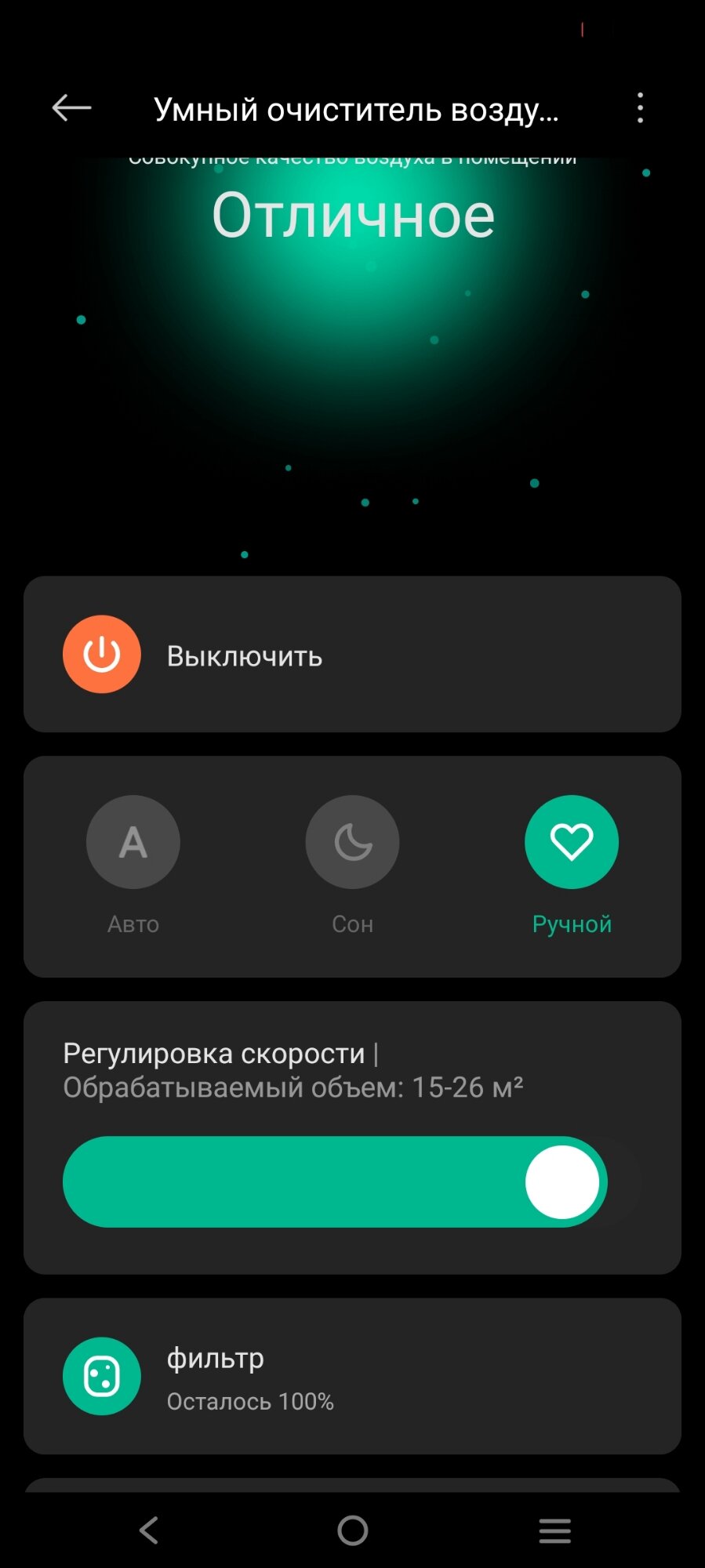Switch to Авто mode
Screen dimensions: 705x1568
point(133,842)
